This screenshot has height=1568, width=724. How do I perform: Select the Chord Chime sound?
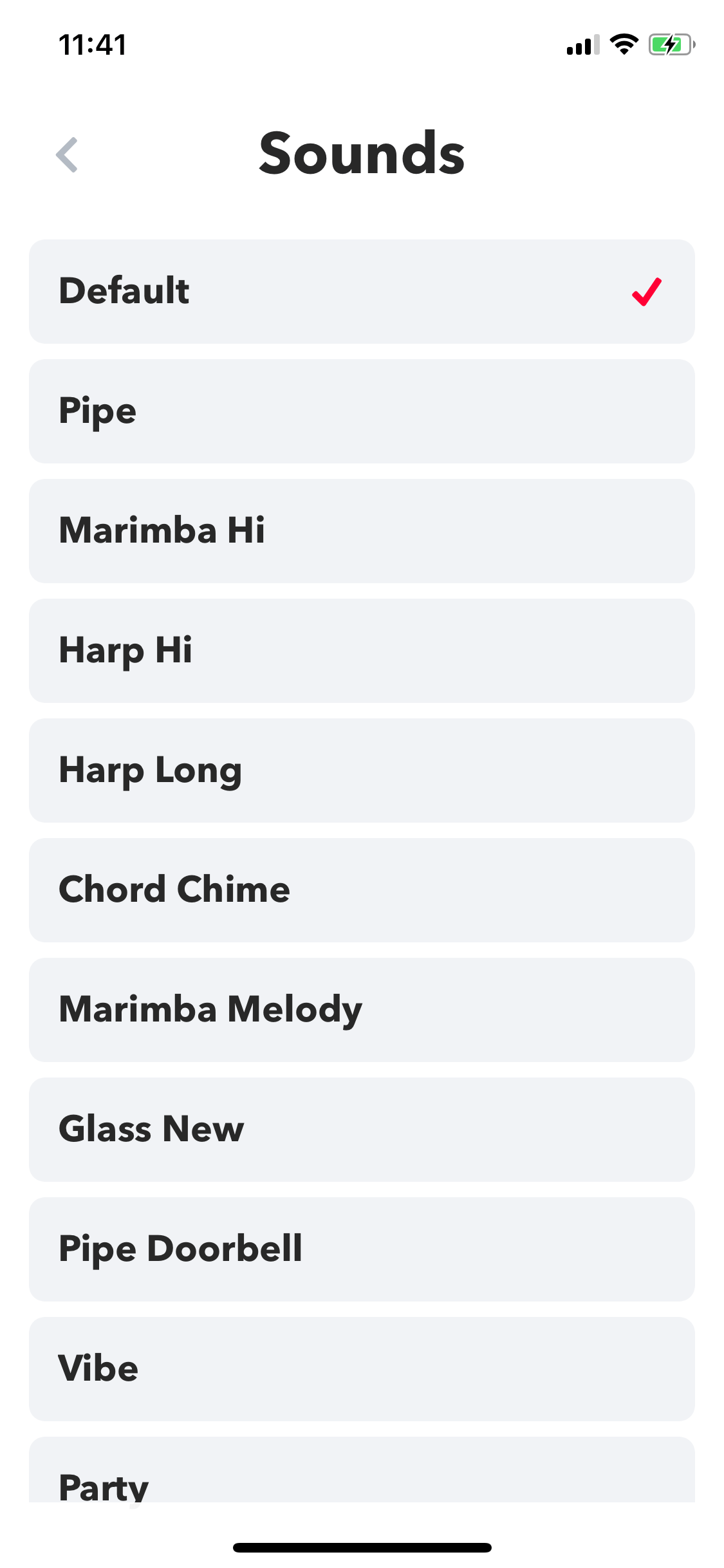362,890
